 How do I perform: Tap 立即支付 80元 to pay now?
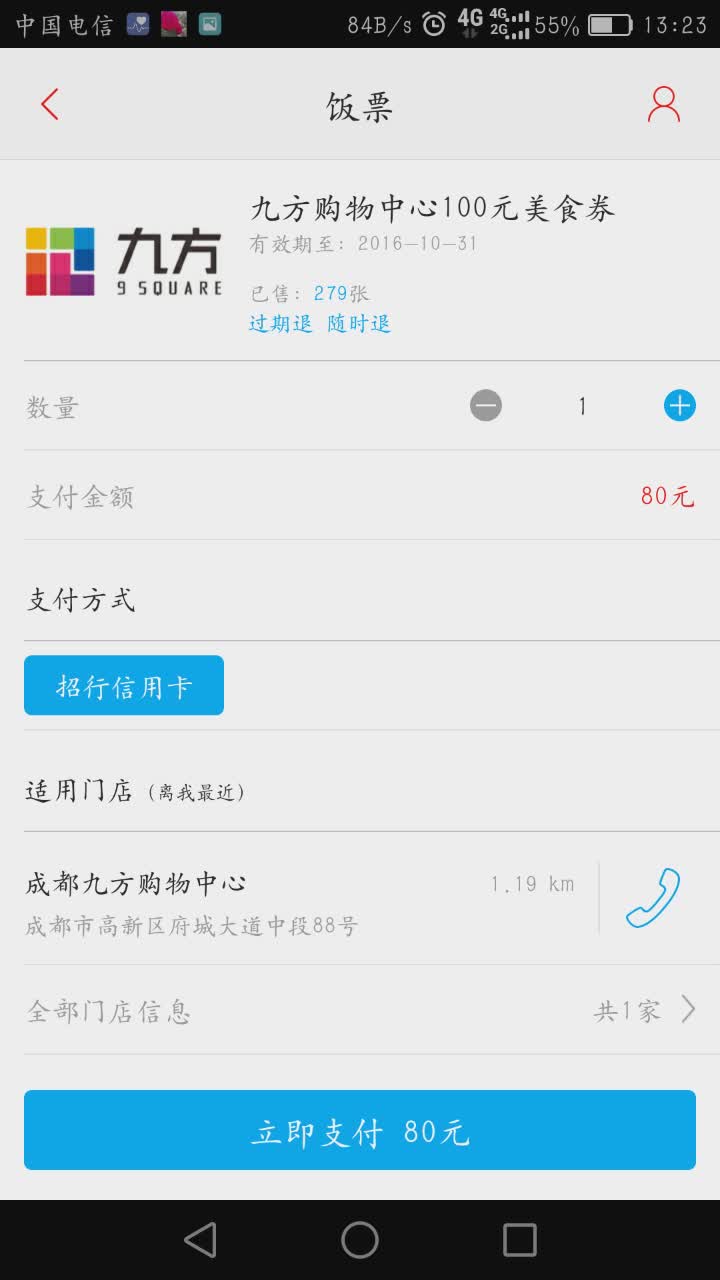360,1131
